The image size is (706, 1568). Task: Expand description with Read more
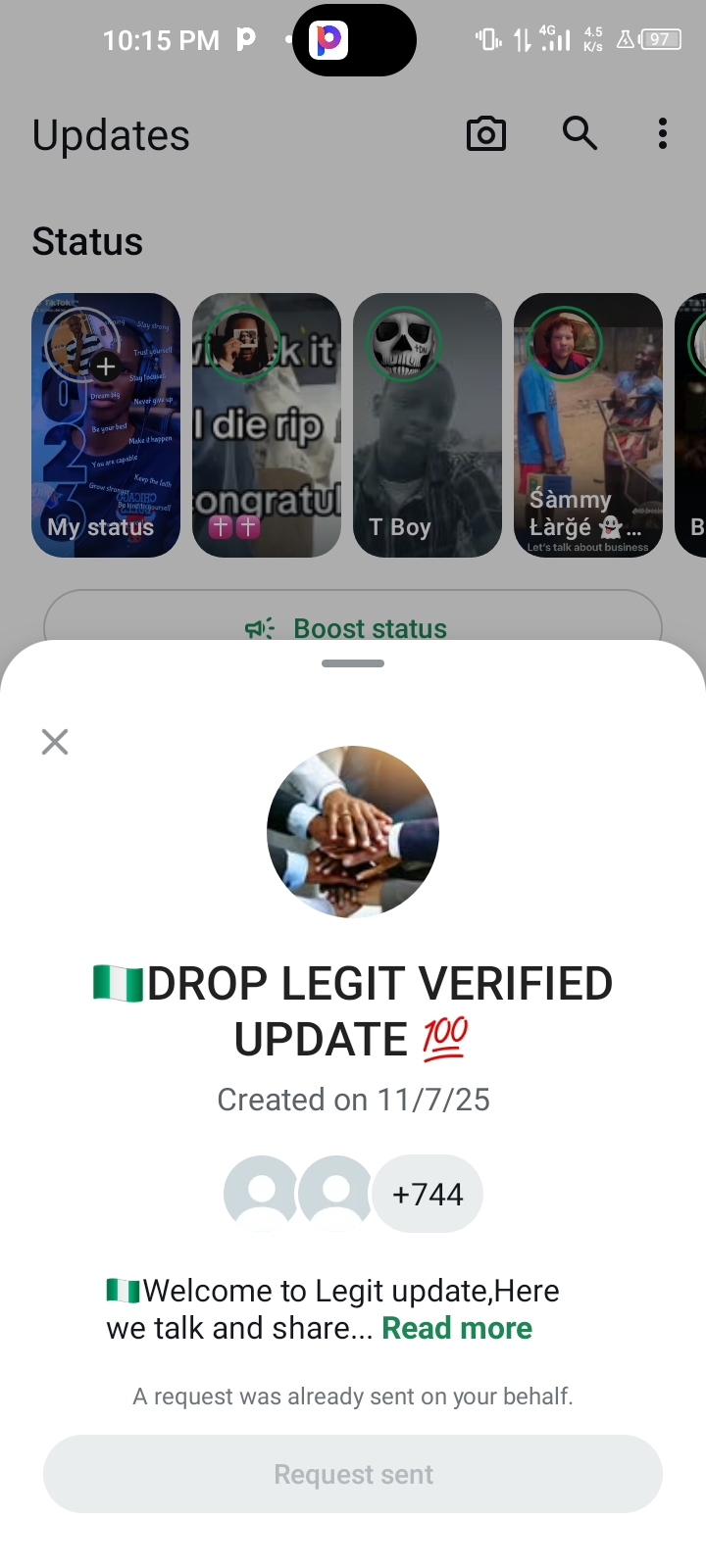pos(457,1328)
